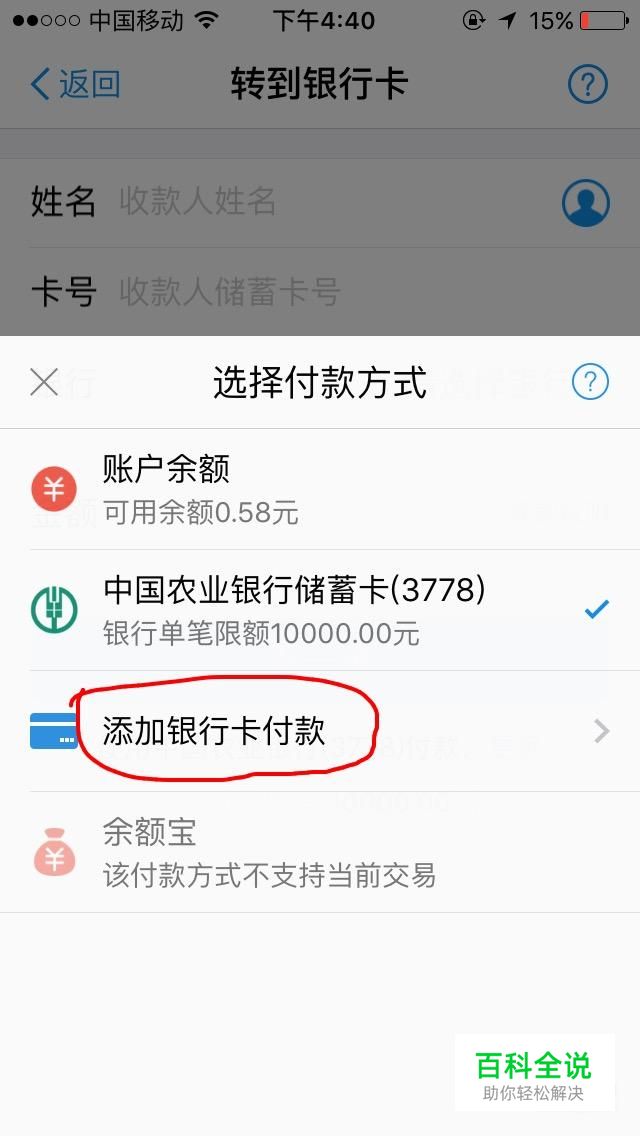The image size is (640, 1136).
Task: Choose 中国农业银行储蓄卡(3778) for payment
Action: click(320, 610)
